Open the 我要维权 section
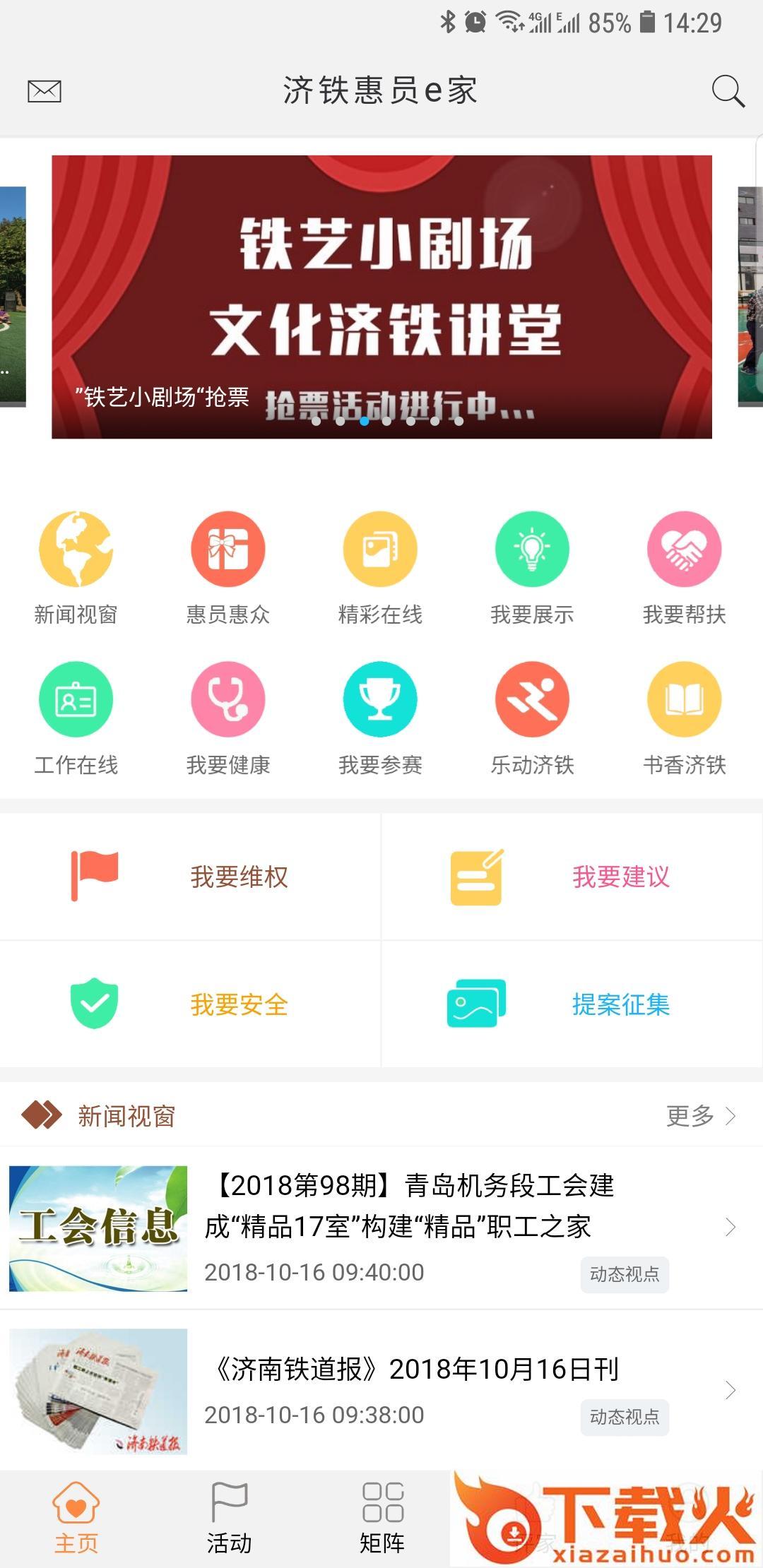This screenshot has height=1568, width=763. point(191,877)
